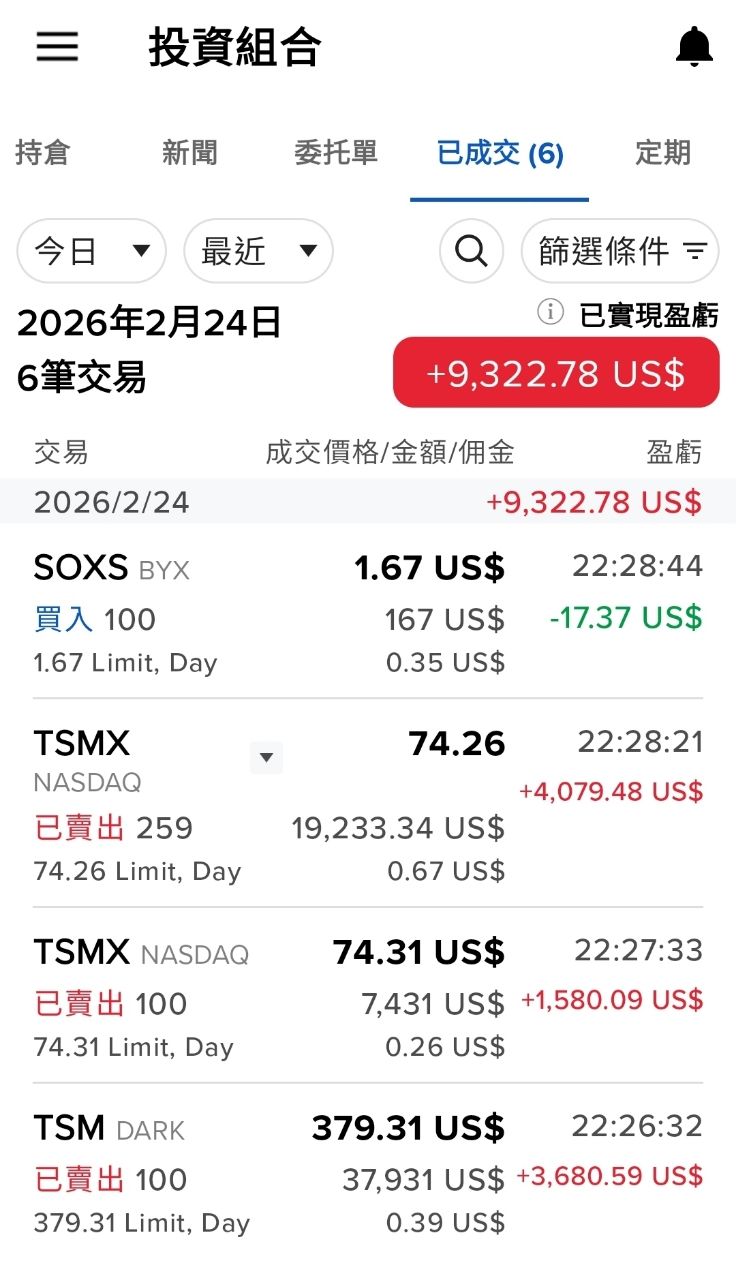Expand the 最近 sort dropdown

point(258,251)
